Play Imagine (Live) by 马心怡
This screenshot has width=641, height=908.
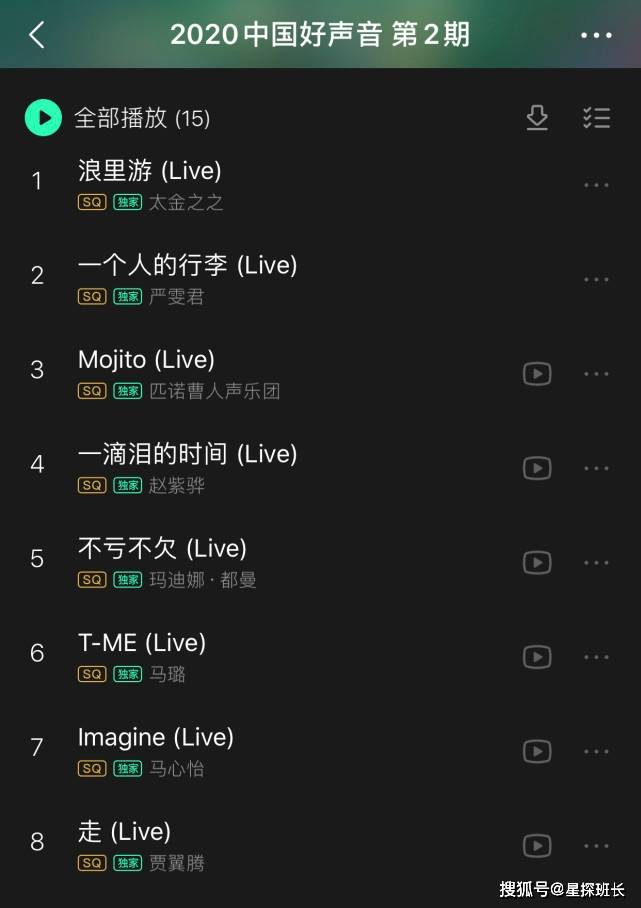tap(156, 737)
